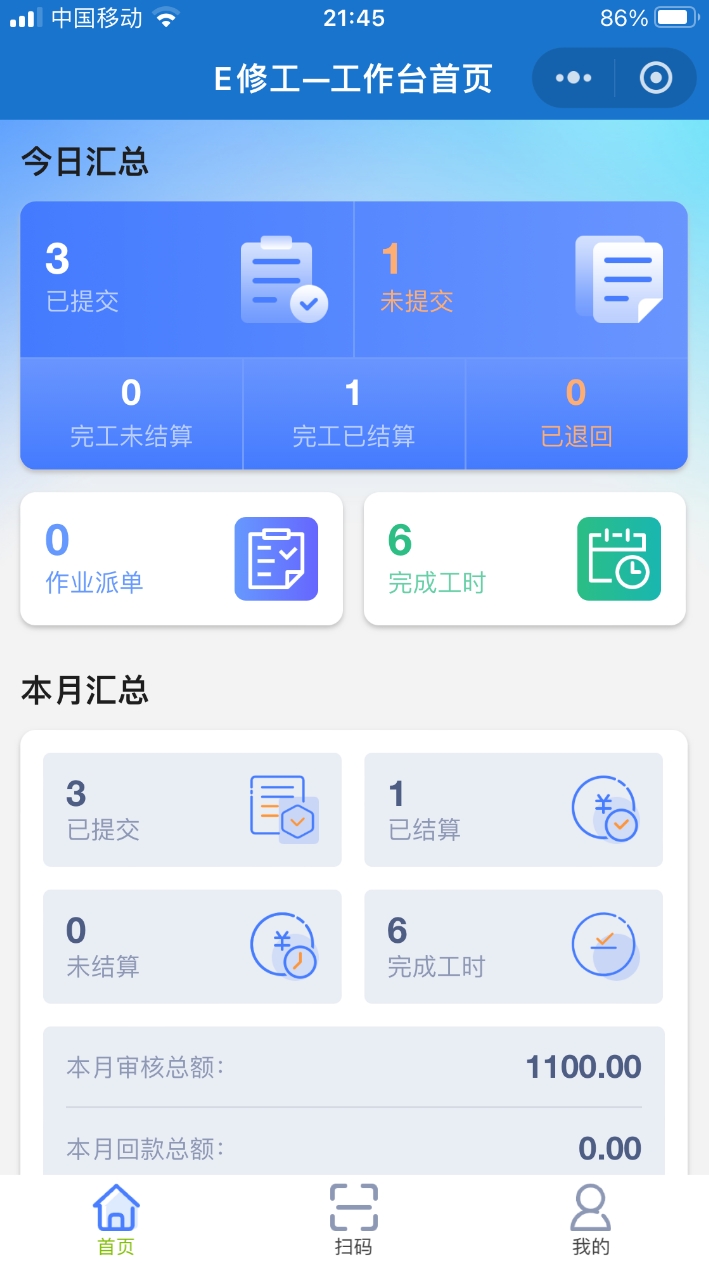Image resolution: width=709 pixels, height=1263 pixels.
Task: View 完工已结算 orders
Action: [353, 413]
